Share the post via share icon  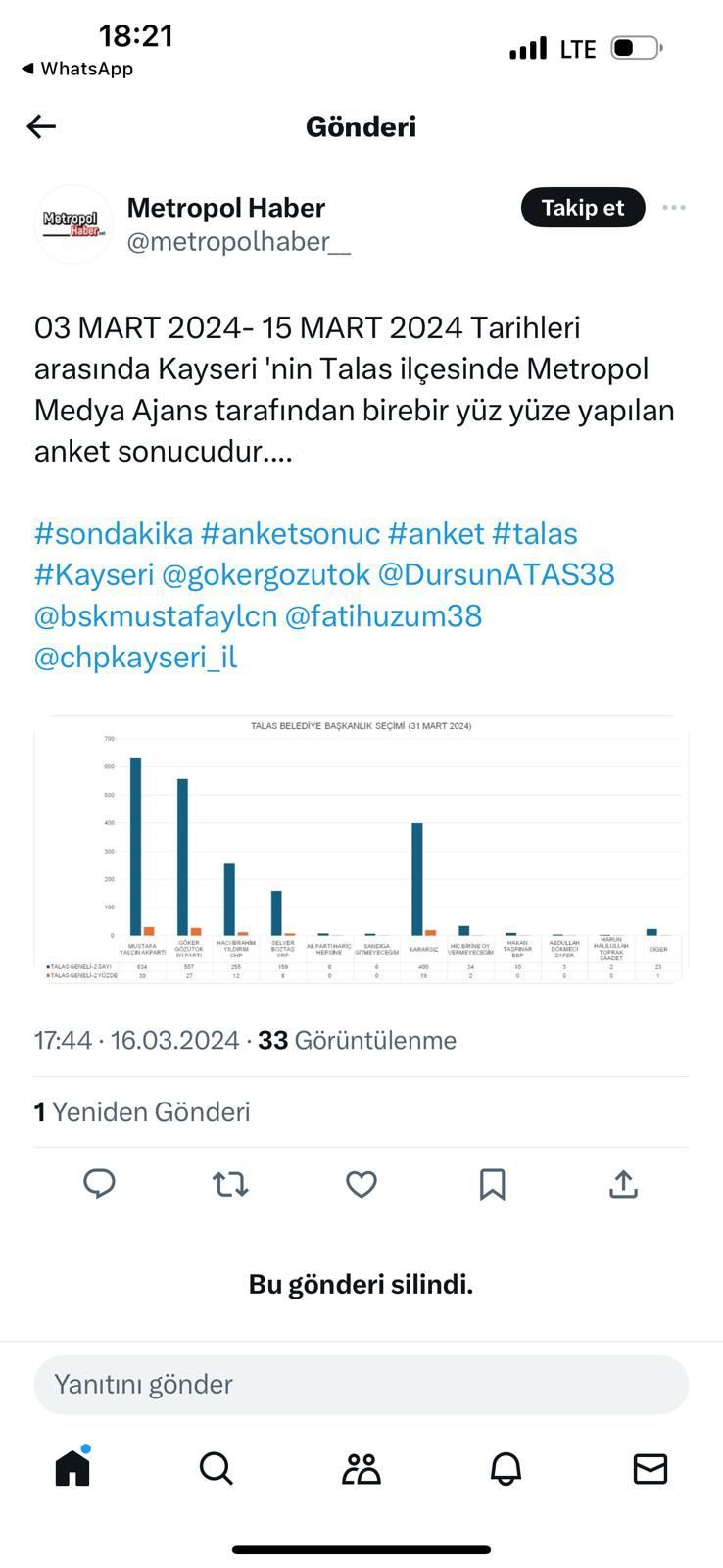click(x=623, y=1184)
